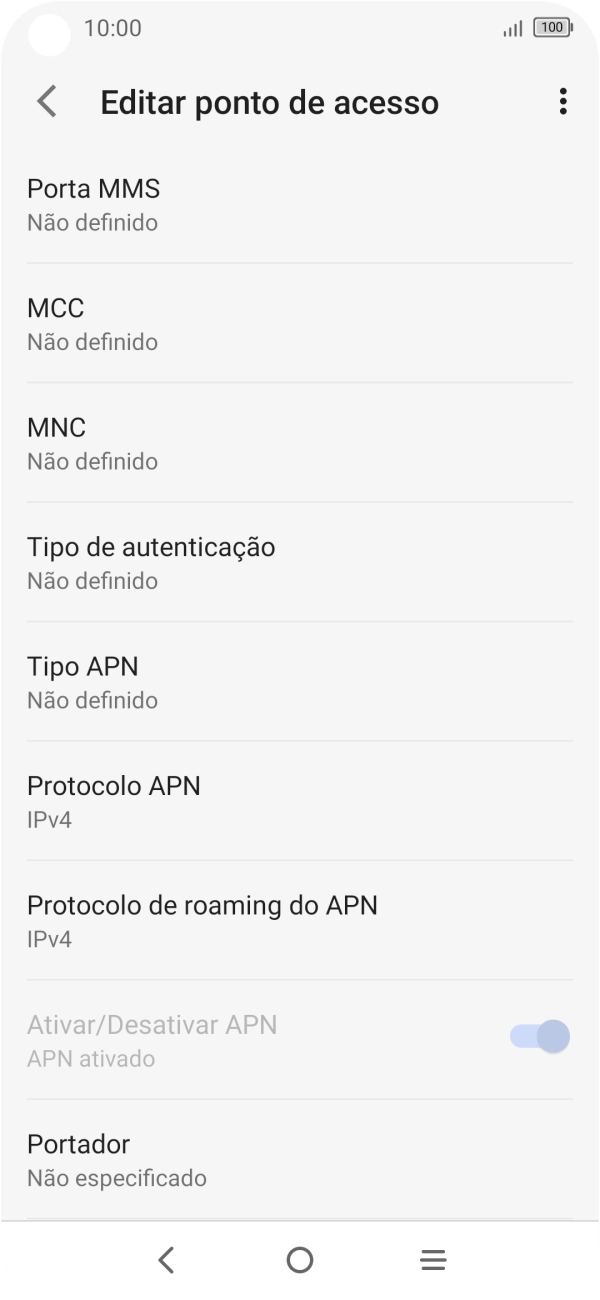Image resolution: width=600 pixels, height=1300 pixels.
Task: Toggle the Ativar/Desativar APN switch
Action: pyautogui.click(x=540, y=1037)
